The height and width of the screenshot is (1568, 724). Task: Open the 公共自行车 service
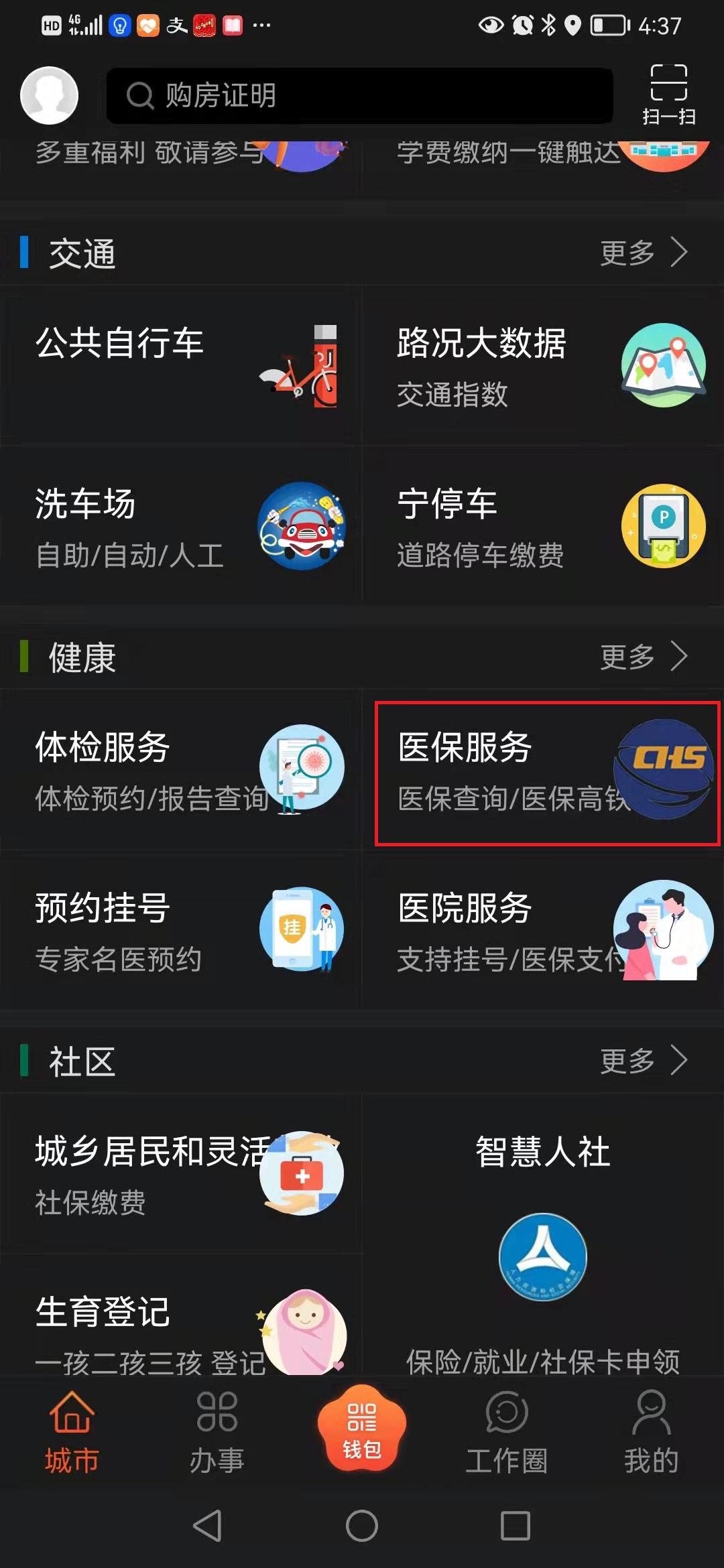coord(181,365)
